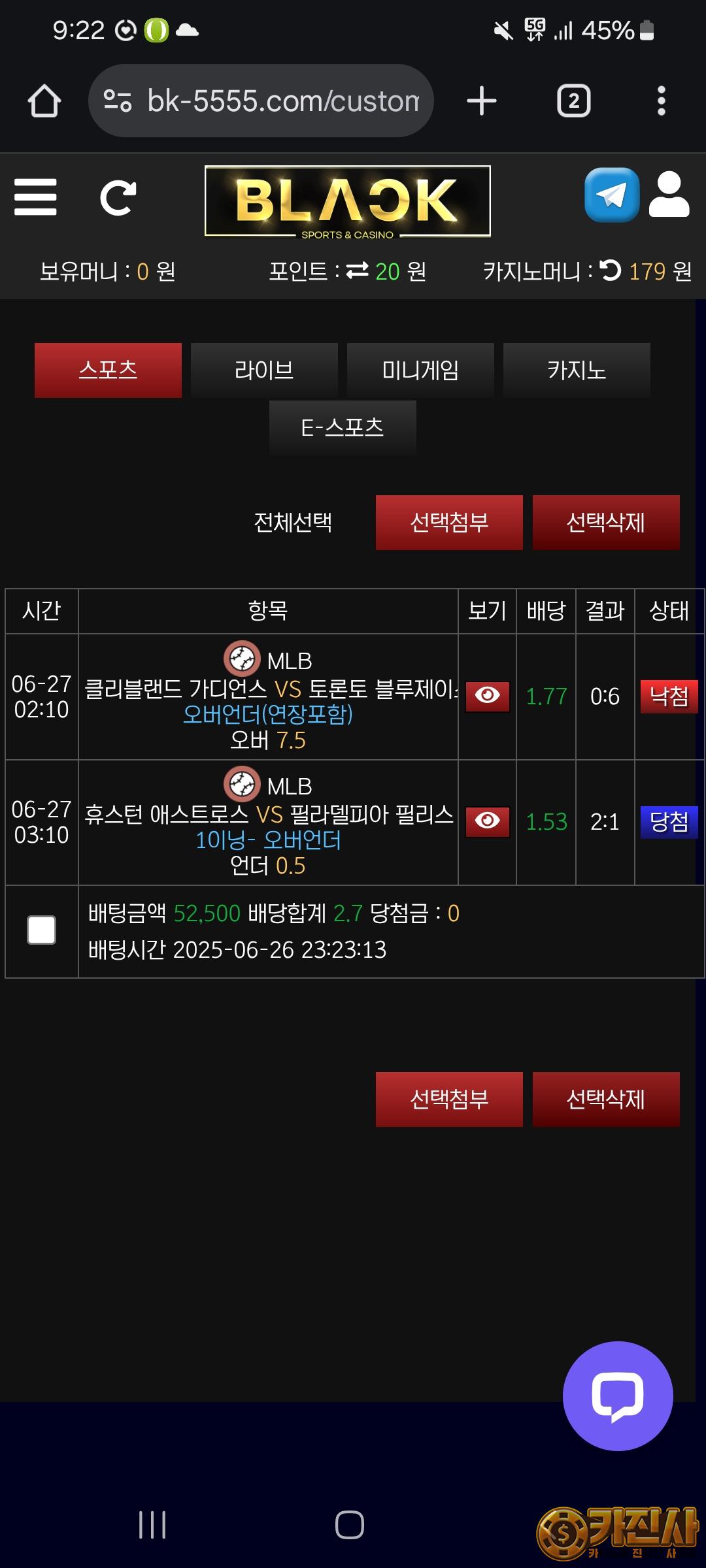Screen dimensions: 706x1568
Task: Tap the upper 선택삭제 button
Action: pos(606,523)
